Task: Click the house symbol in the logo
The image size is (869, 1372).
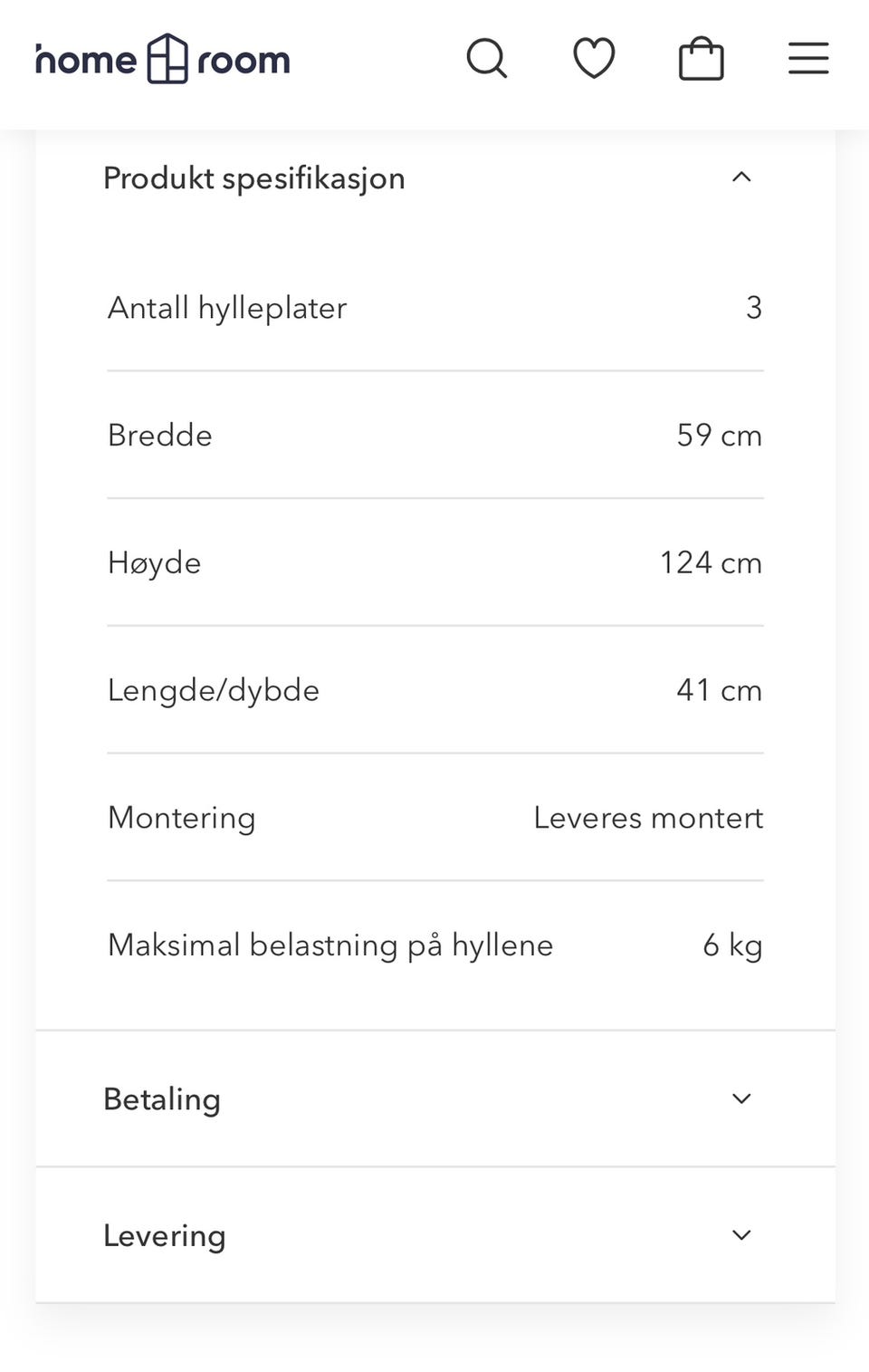Action: tap(166, 58)
